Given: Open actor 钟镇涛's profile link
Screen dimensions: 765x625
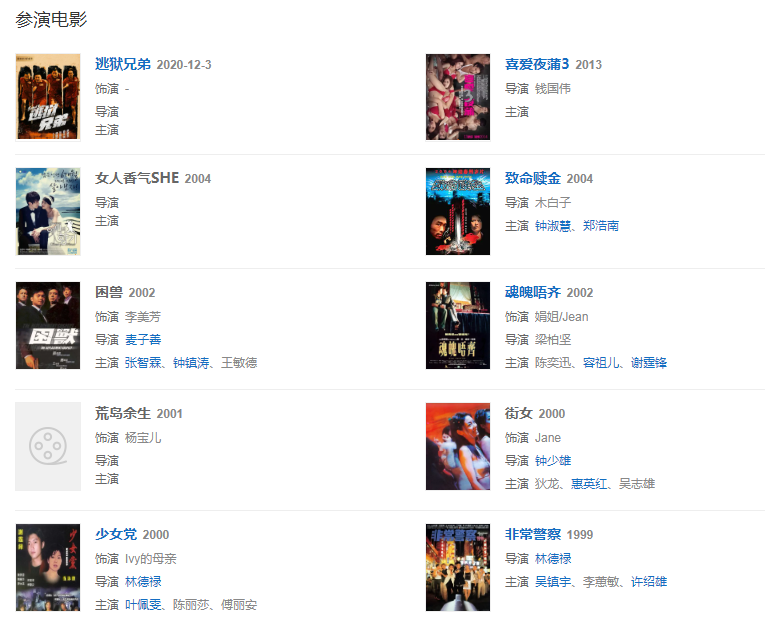Looking at the screenshot, I should pos(193,363).
